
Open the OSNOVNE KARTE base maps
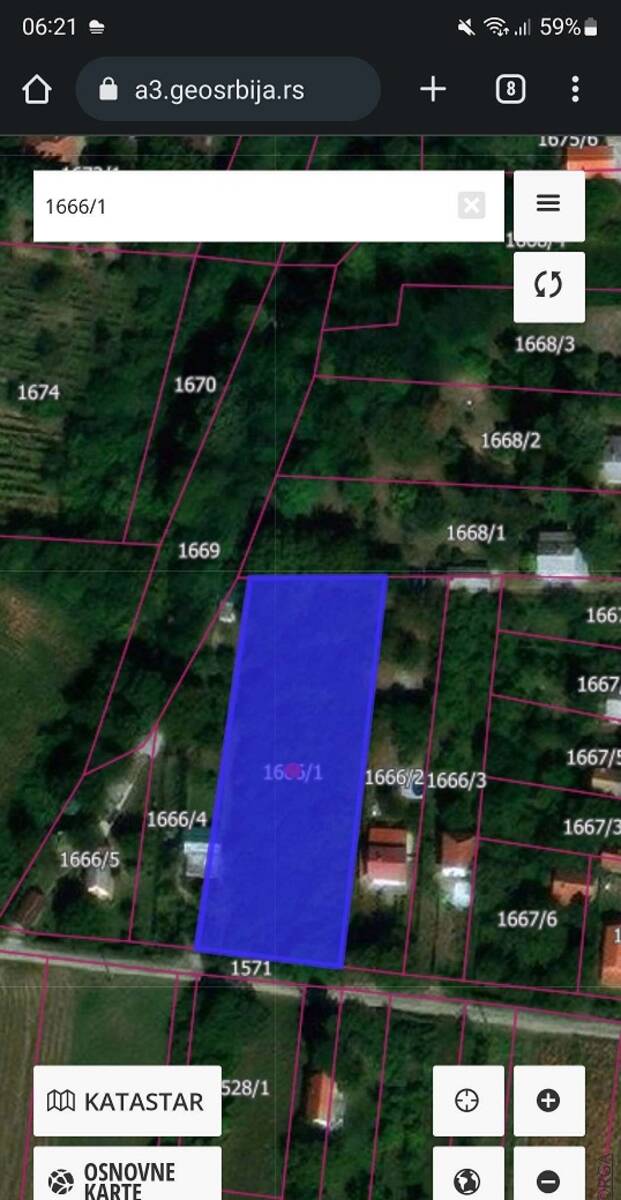point(127,1178)
